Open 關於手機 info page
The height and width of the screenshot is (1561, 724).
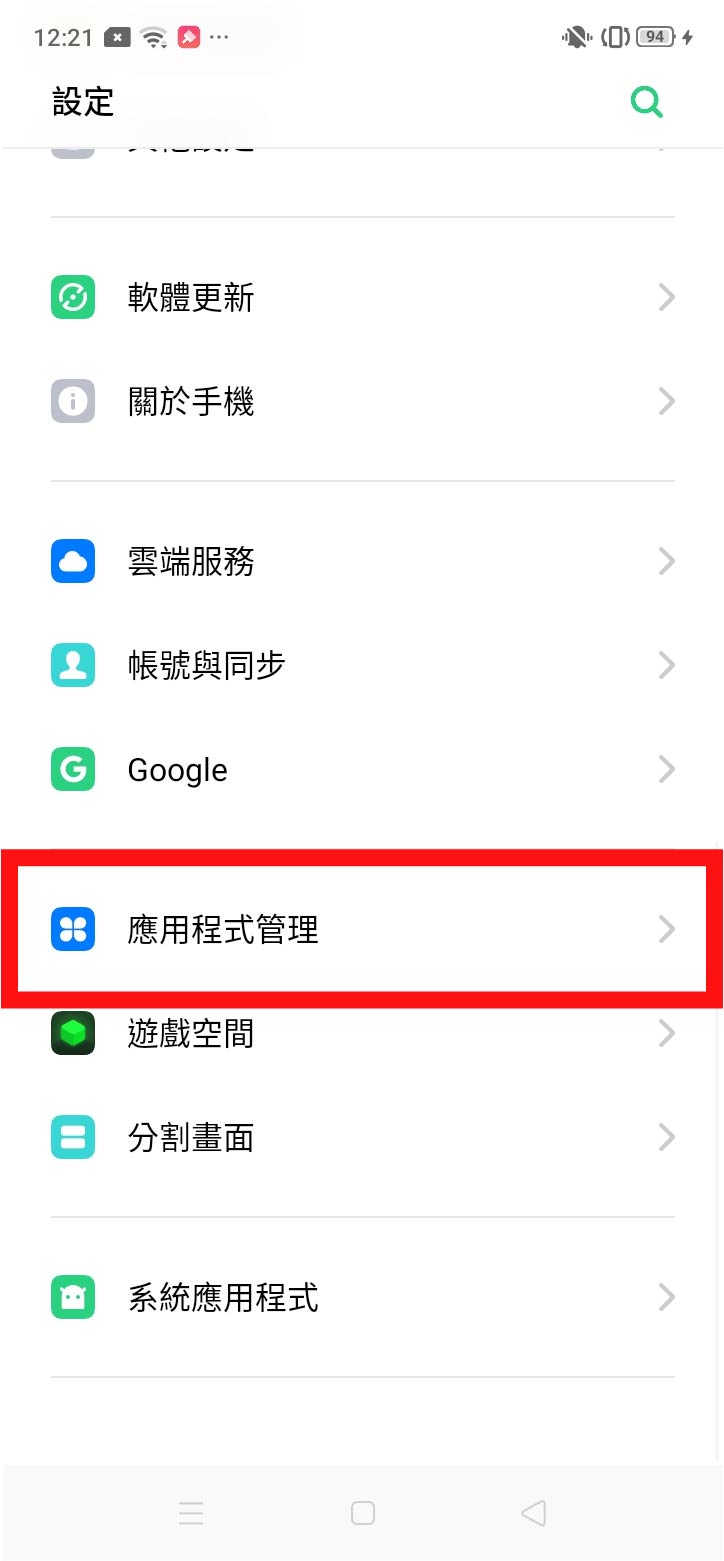tap(362, 402)
